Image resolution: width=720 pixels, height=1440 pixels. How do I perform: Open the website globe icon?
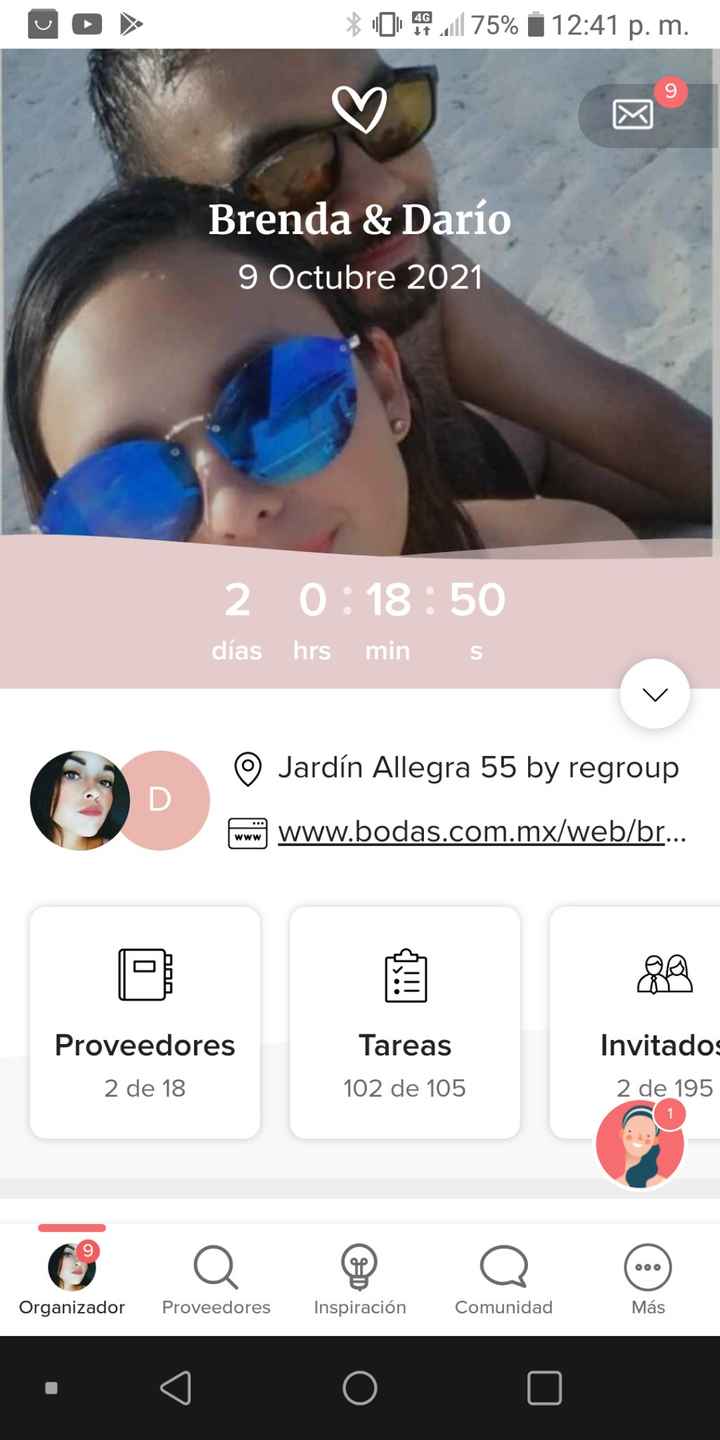point(247,831)
